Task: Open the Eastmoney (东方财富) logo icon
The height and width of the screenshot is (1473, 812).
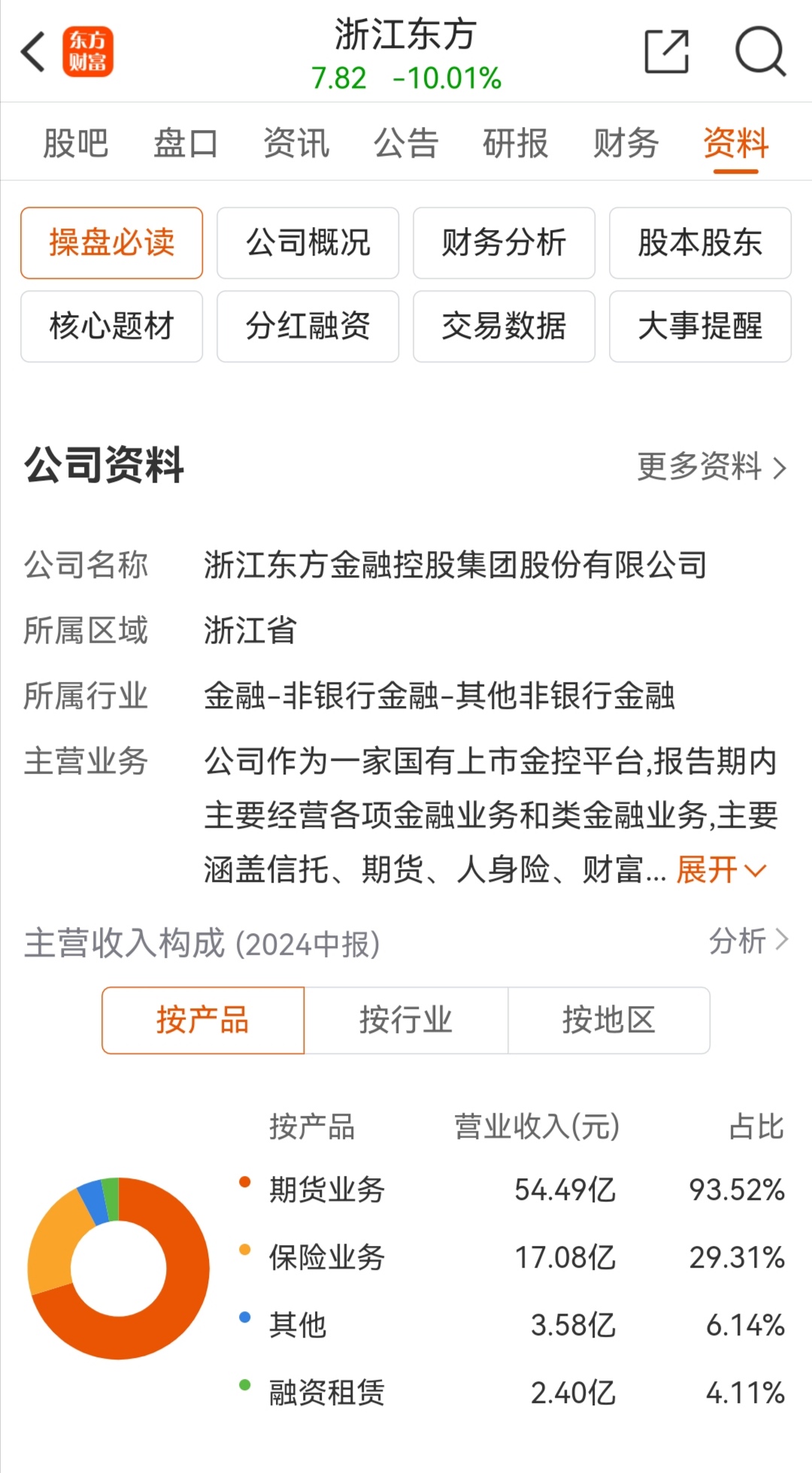Action: point(87,50)
